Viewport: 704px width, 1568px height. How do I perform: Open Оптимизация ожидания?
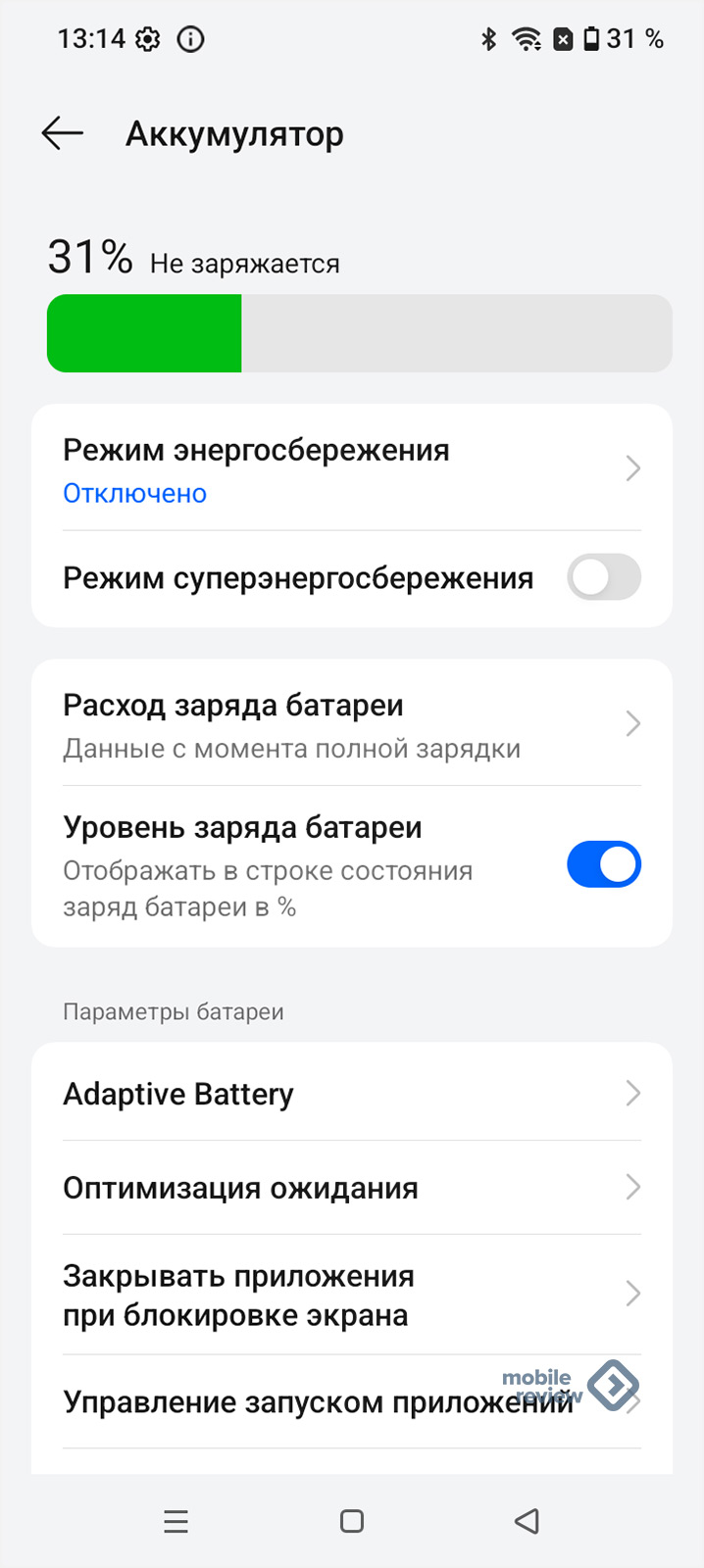click(x=351, y=1188)
